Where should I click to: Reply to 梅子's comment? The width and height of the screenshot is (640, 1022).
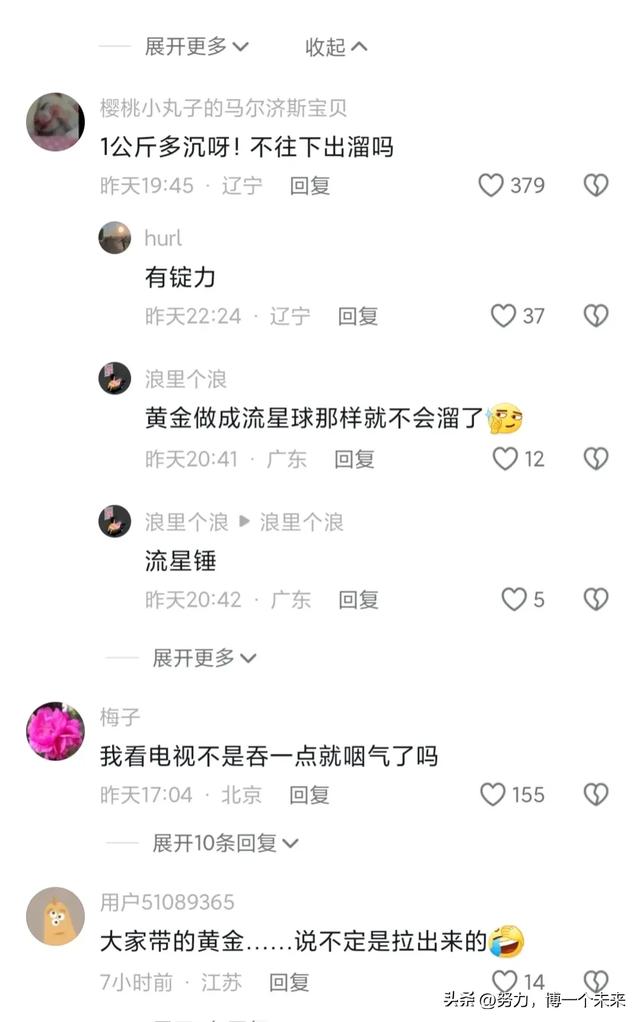coord(309,795)
